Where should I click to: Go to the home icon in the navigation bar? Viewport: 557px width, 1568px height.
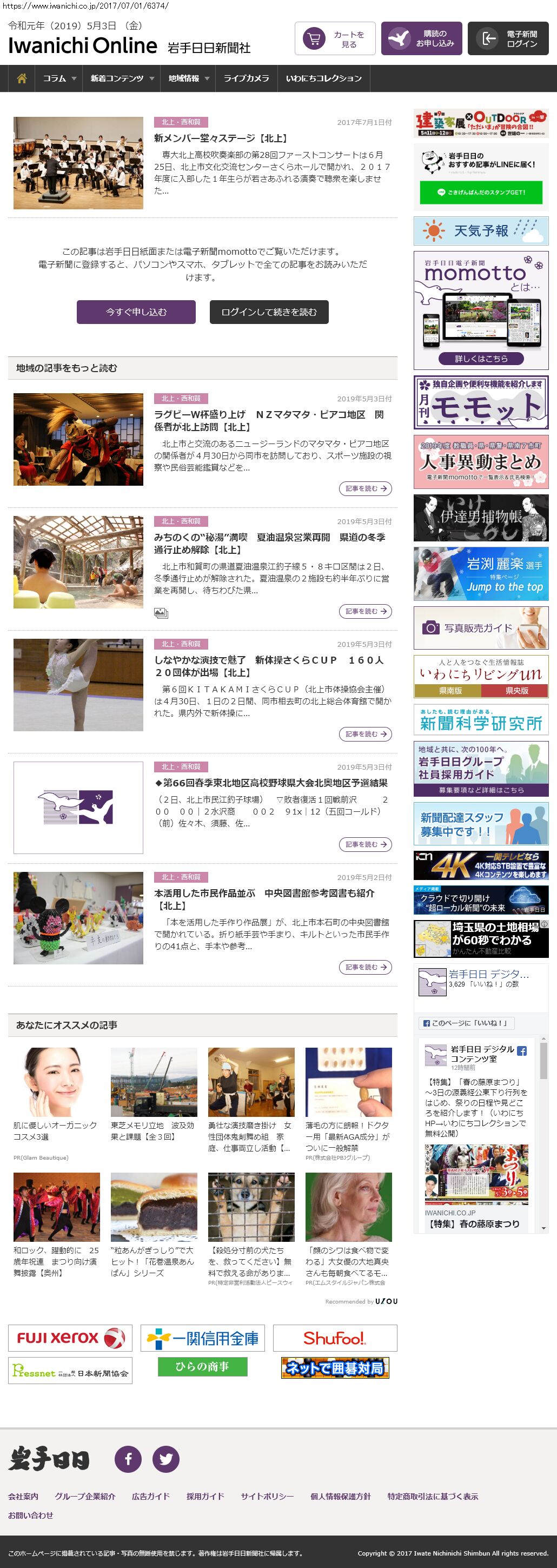tap(22, 78)
